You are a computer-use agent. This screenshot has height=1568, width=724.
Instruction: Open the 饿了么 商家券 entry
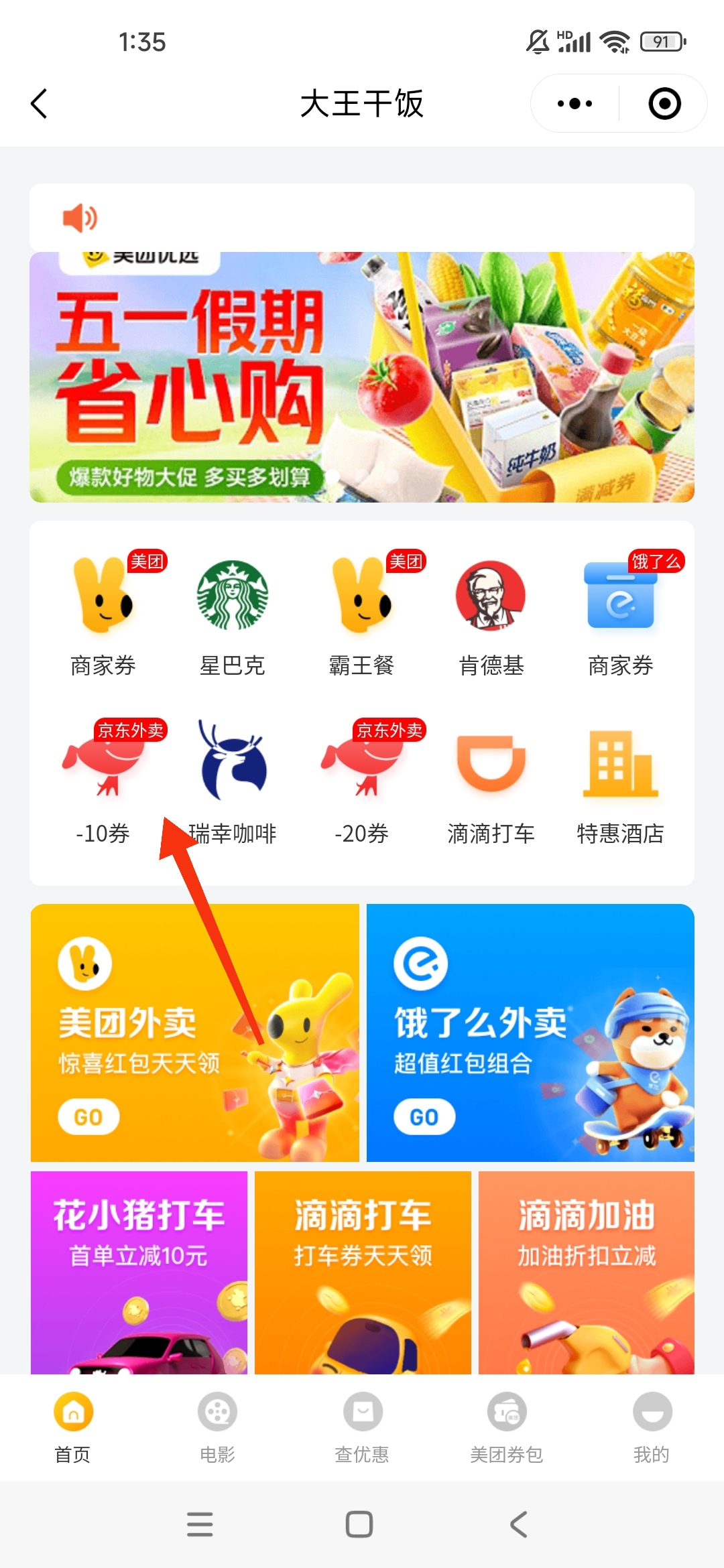pyautogui.click(x=621, y=616)
